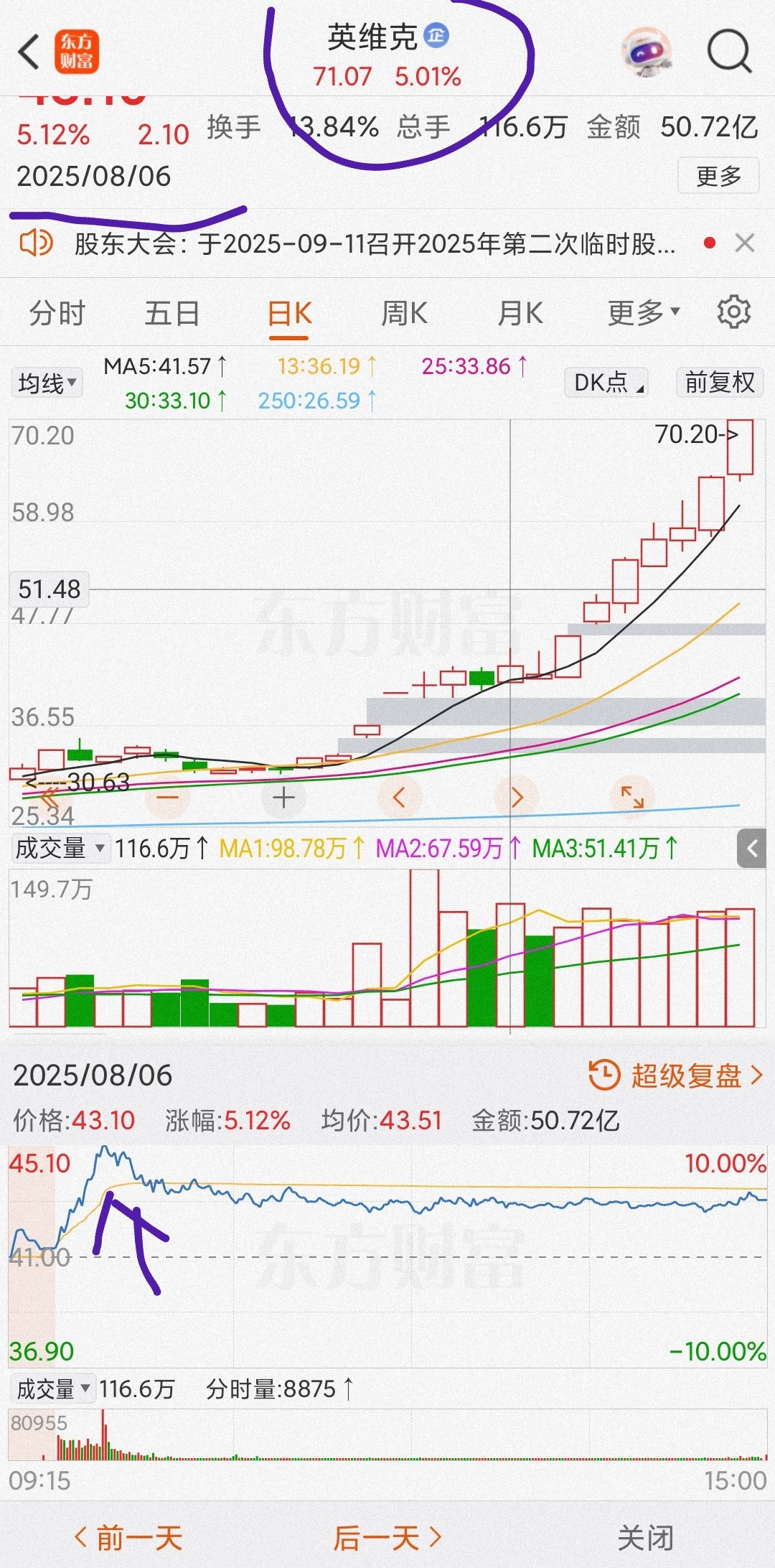Dismiss the shareholder meeting announcement banner
Screen dimensions: 775x1568
[745, 243]
